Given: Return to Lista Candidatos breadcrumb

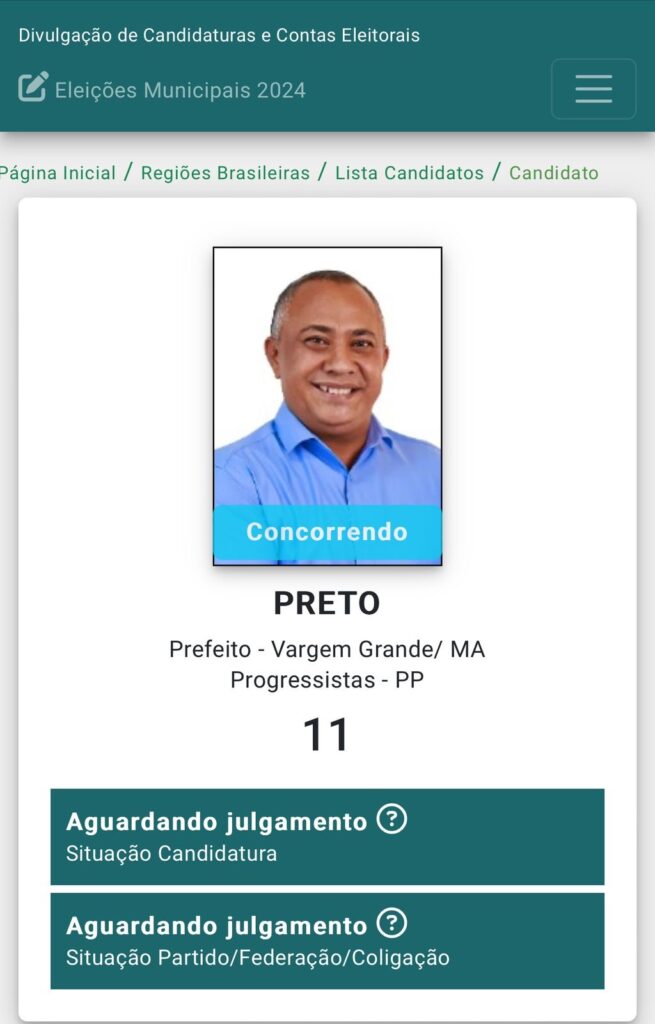Looking at the screenshot, I should pos(409,173).
